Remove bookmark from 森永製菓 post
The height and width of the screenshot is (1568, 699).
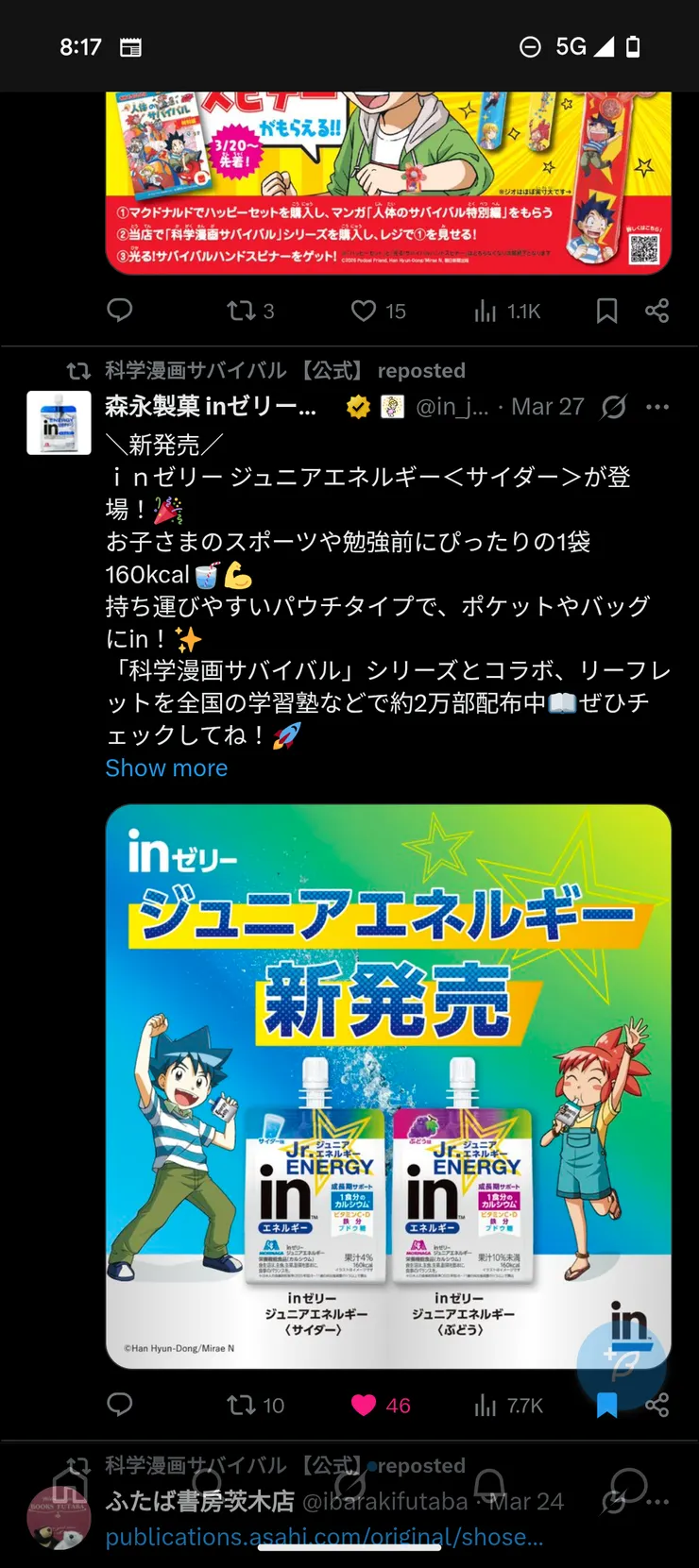click(x=606, y=1405)
